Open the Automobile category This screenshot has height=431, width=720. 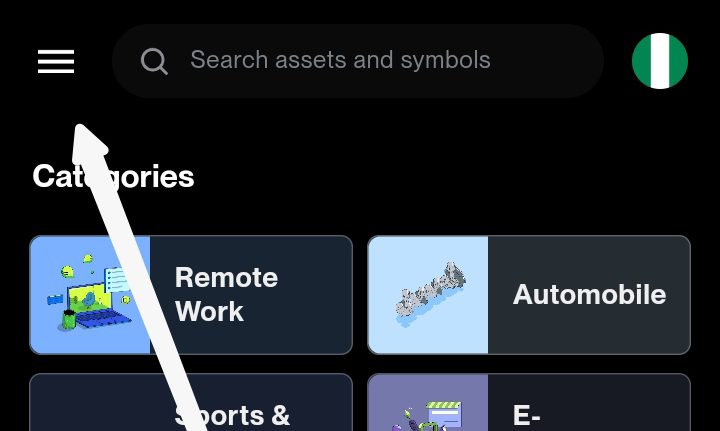pos(529,295)
